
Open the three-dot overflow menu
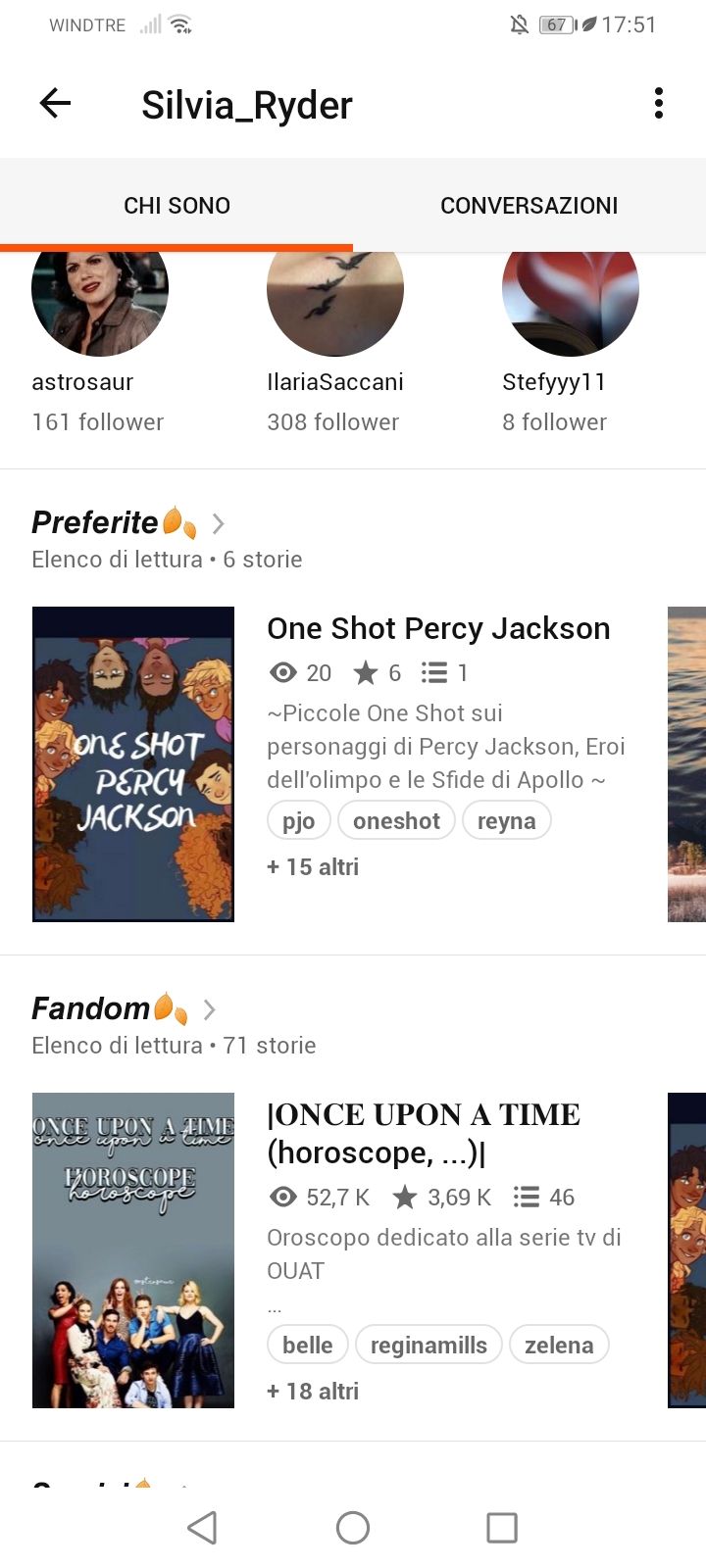pyautogui.click(x=659, y=103)
